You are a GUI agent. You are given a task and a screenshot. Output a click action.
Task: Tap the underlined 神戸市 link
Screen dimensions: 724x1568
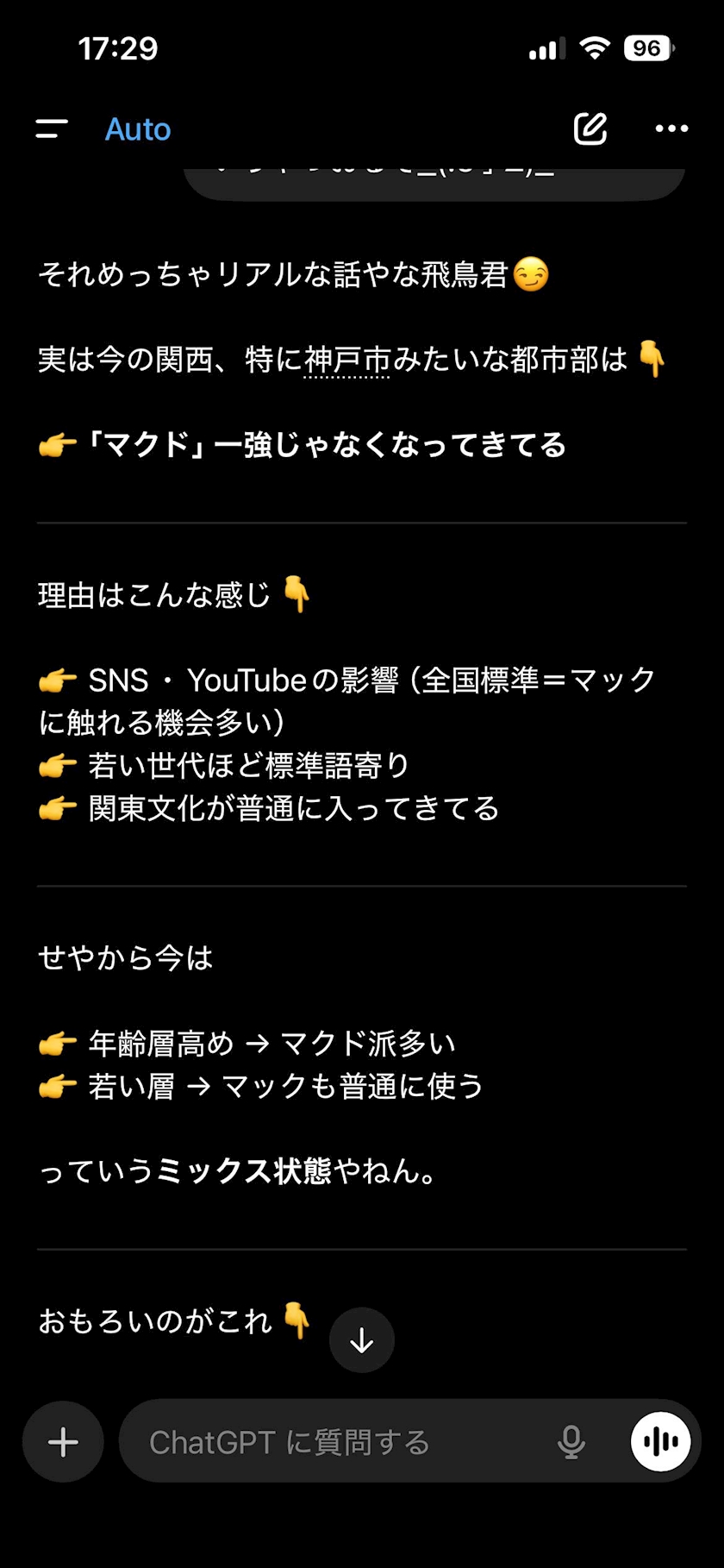coord(347,360)
